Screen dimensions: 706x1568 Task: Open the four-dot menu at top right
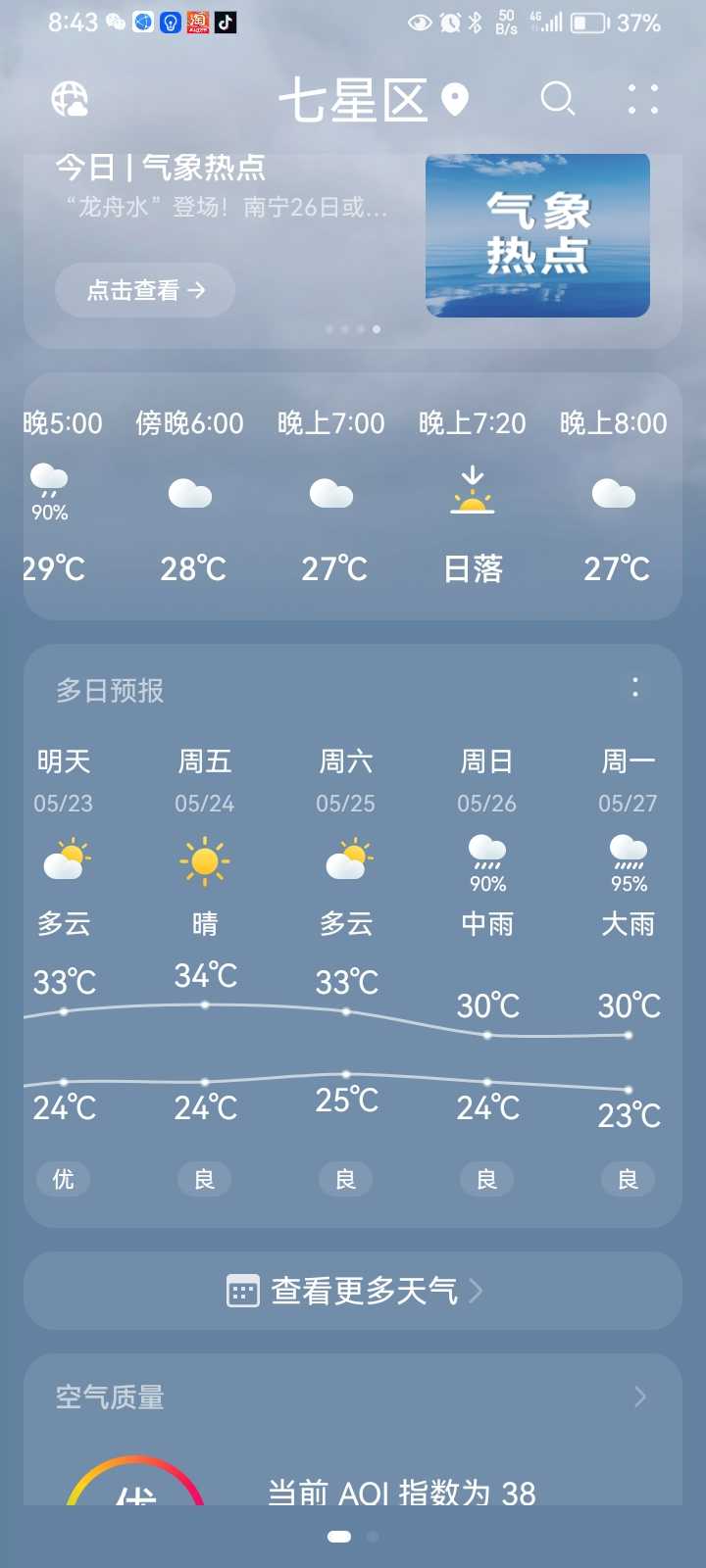click(643, 99)
